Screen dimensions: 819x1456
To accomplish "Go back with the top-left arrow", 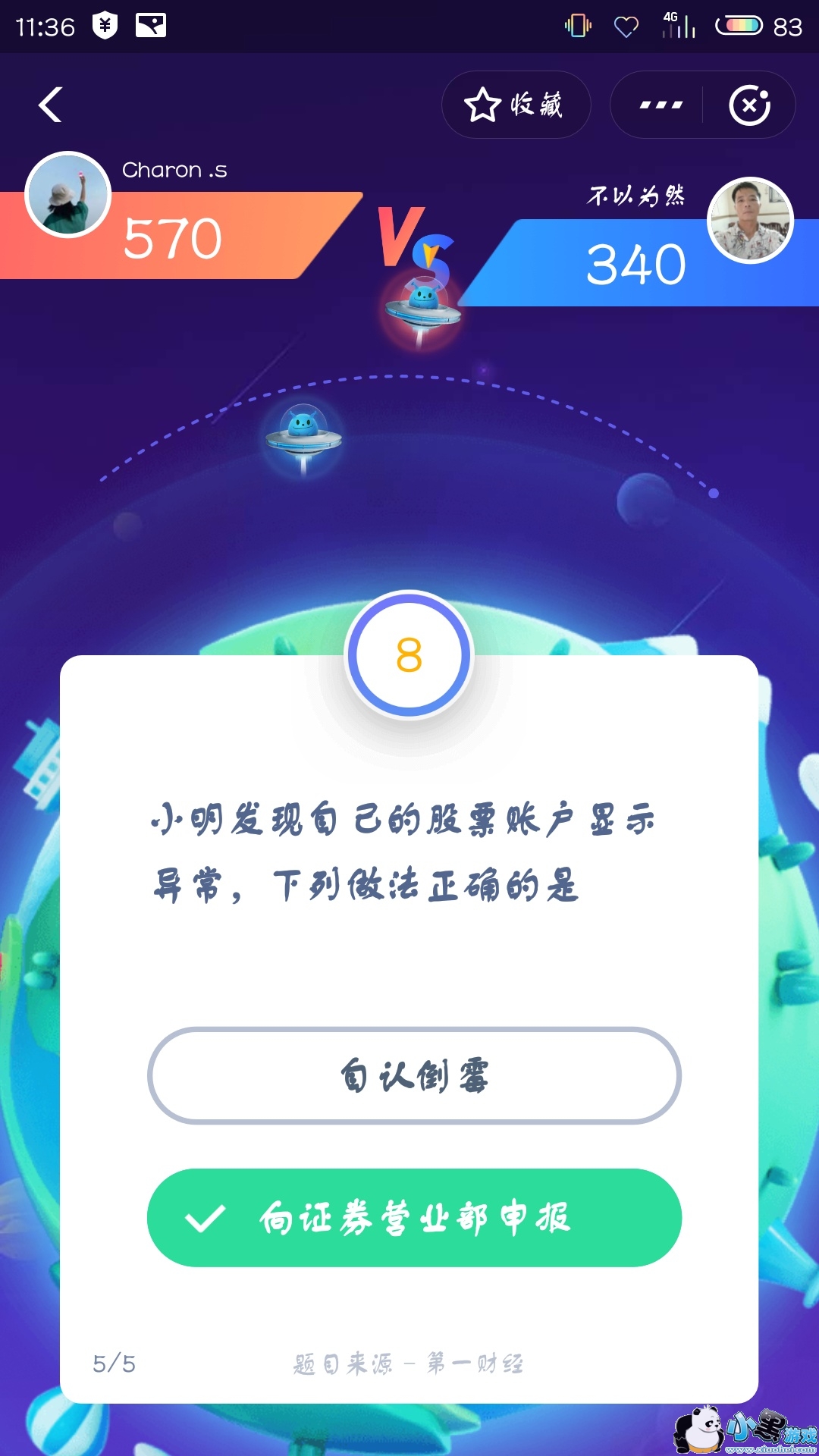I will click(50, 105).
